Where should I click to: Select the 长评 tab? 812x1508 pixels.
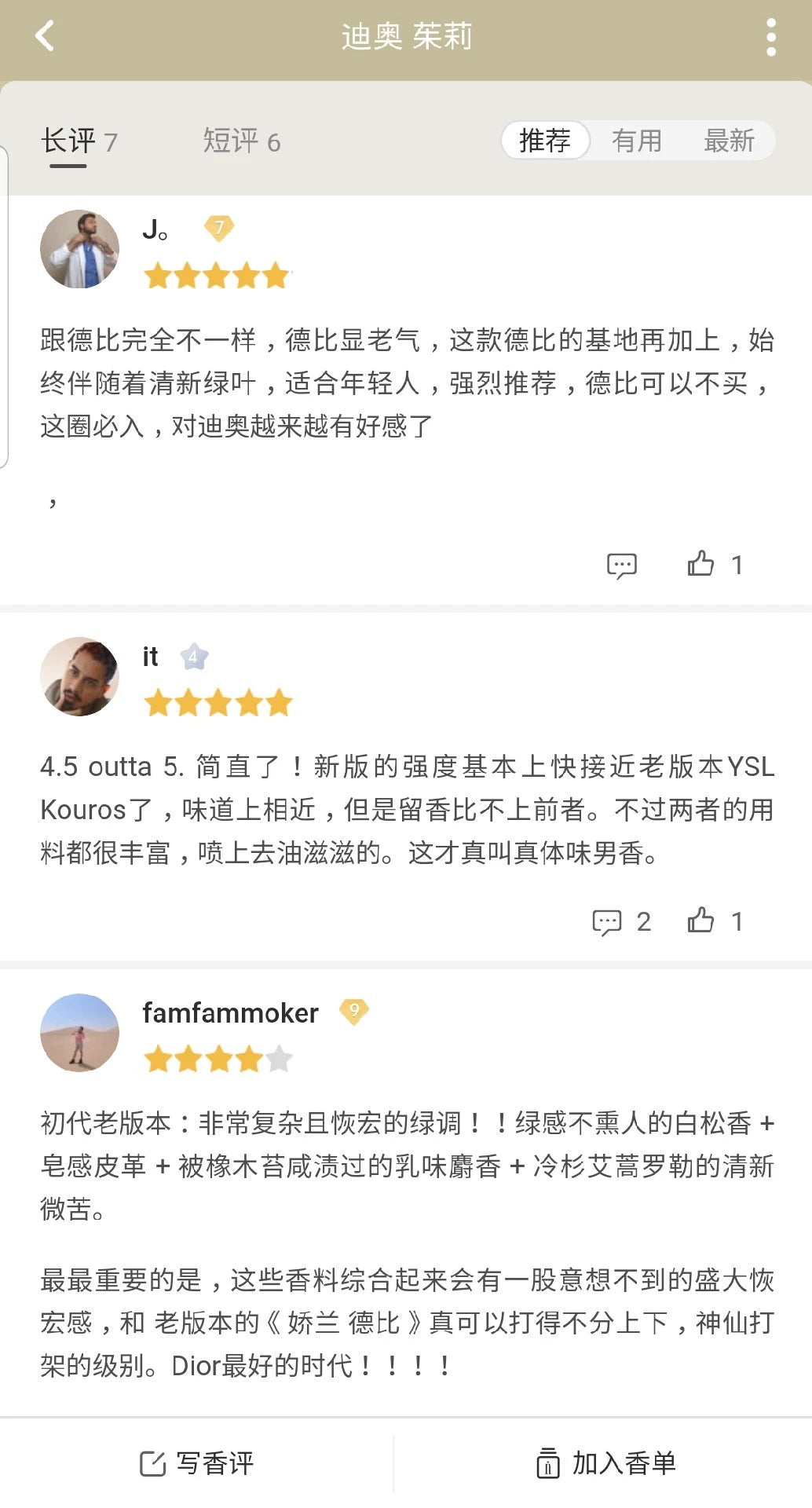(79, 141)
